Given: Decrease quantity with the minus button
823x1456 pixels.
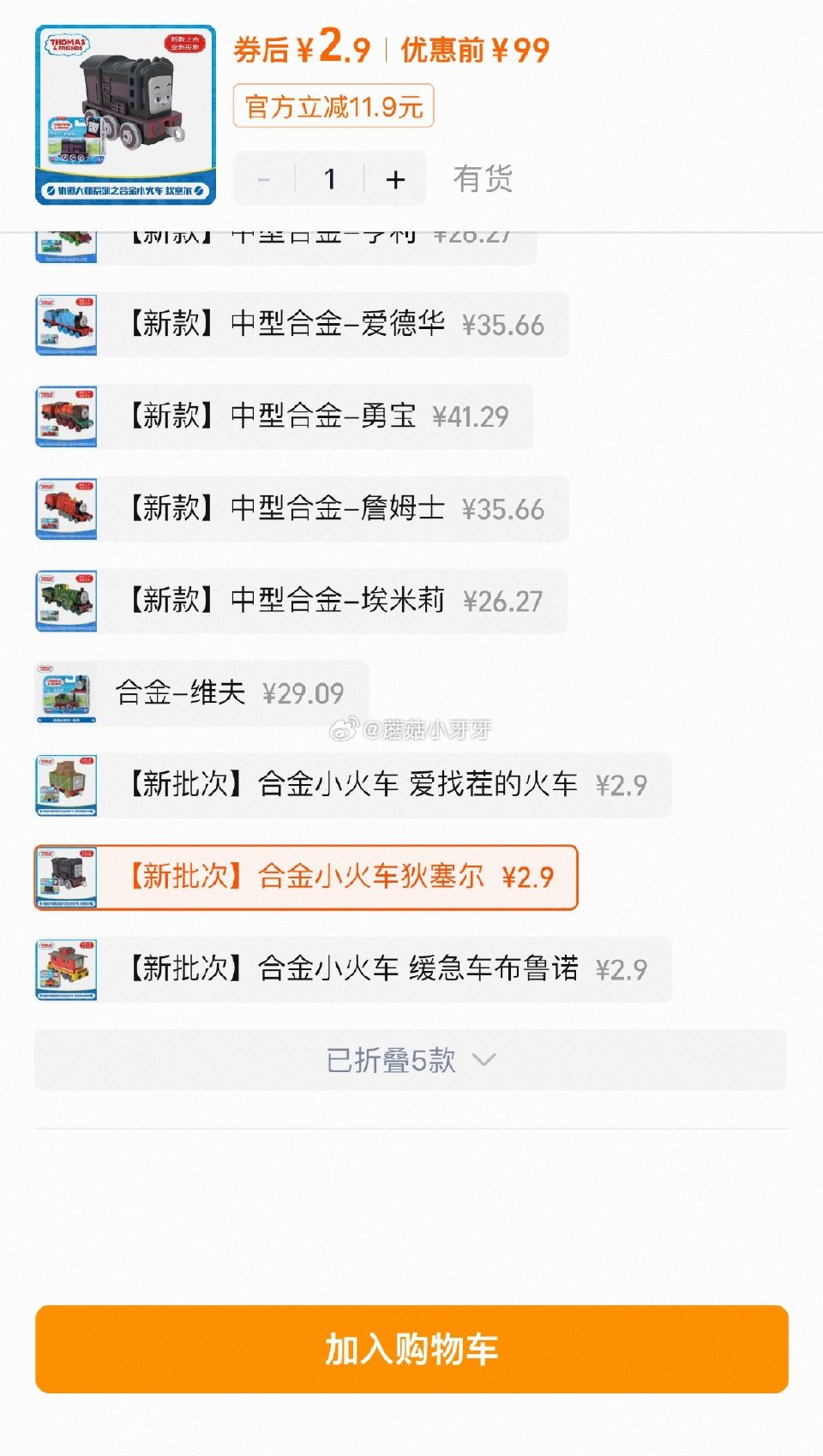Looking at the screenshot, I should (x=264, y=178).
